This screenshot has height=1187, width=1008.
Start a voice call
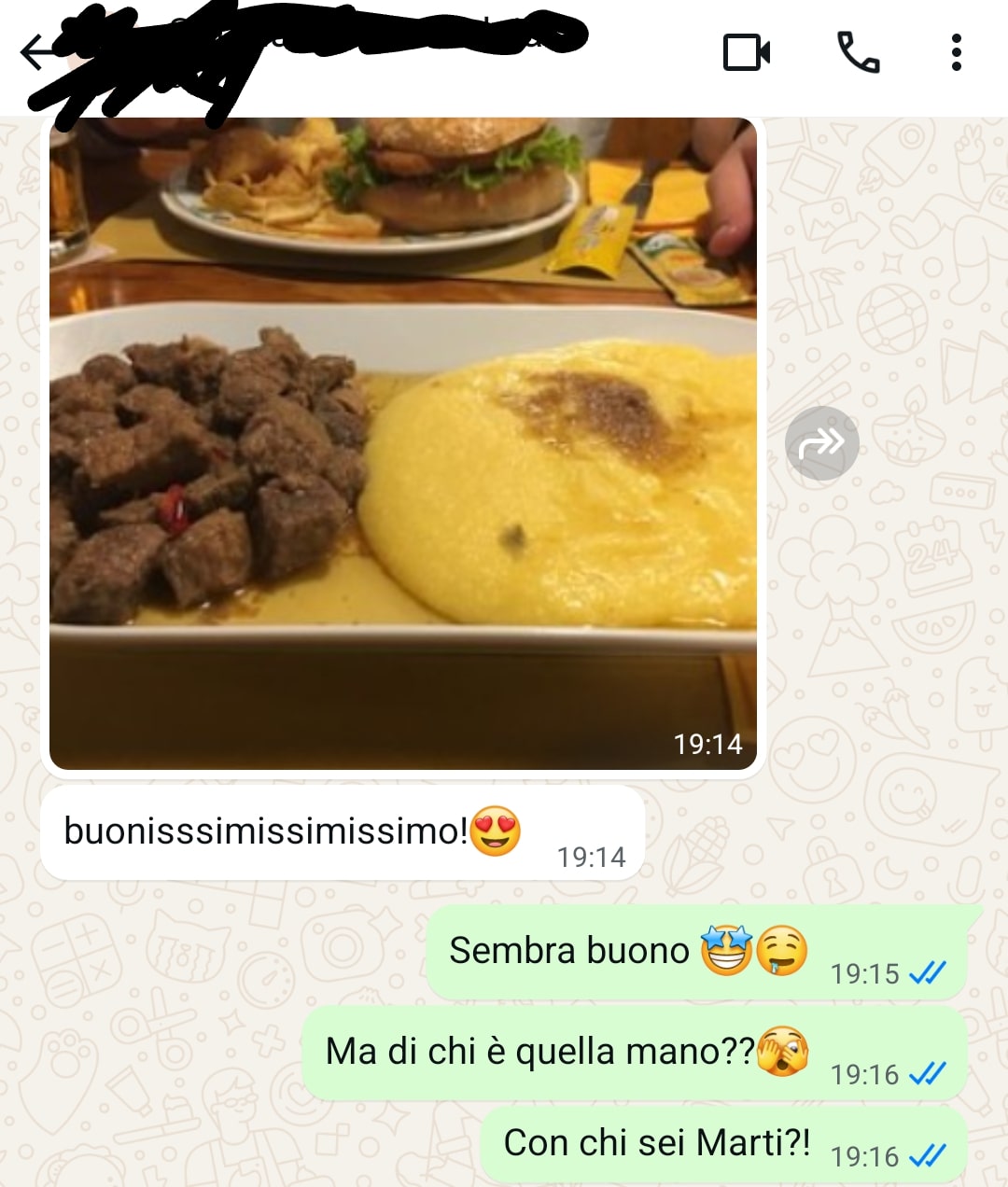(858, 53)
